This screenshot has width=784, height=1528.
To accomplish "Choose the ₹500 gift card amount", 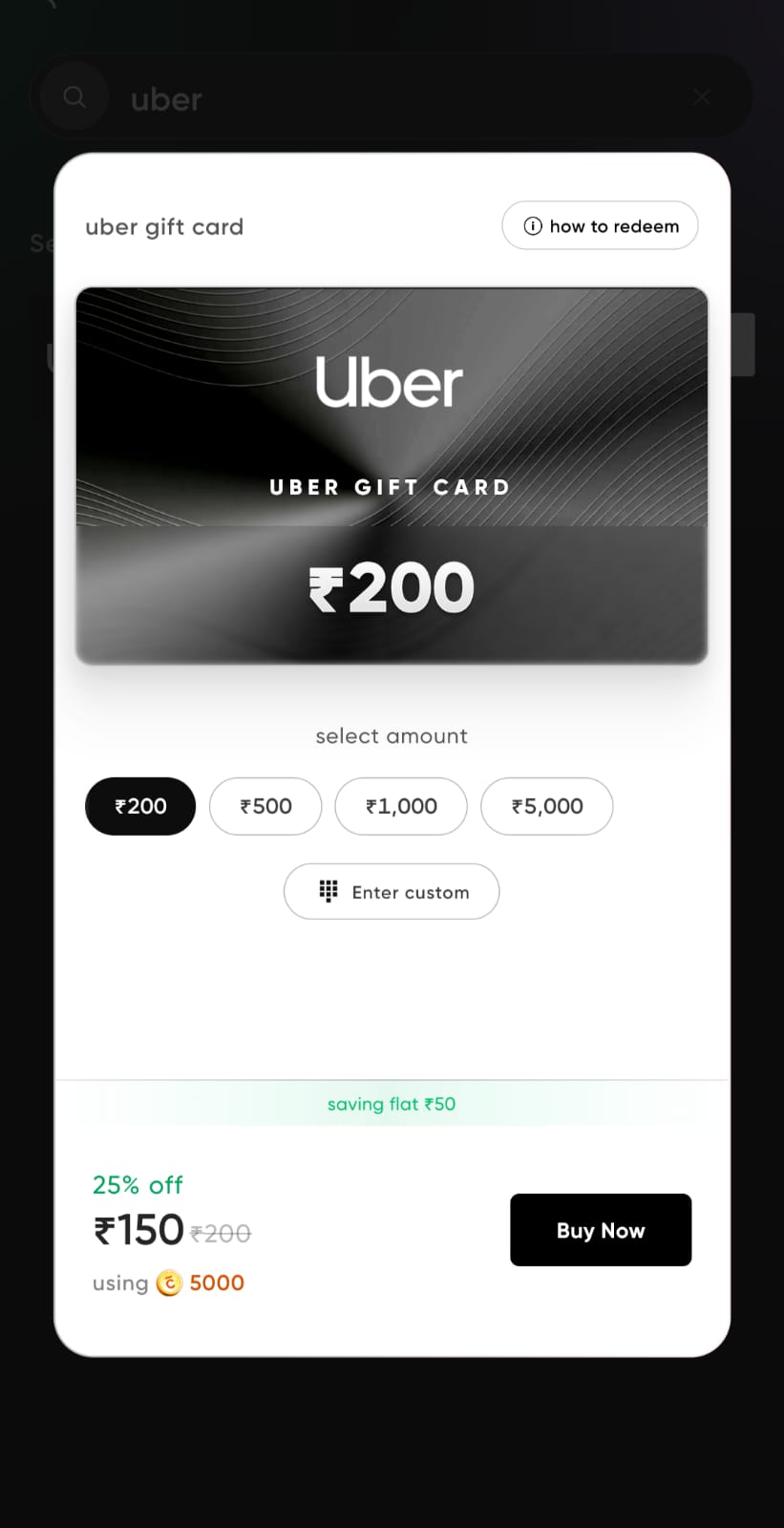I will [265, 806].
